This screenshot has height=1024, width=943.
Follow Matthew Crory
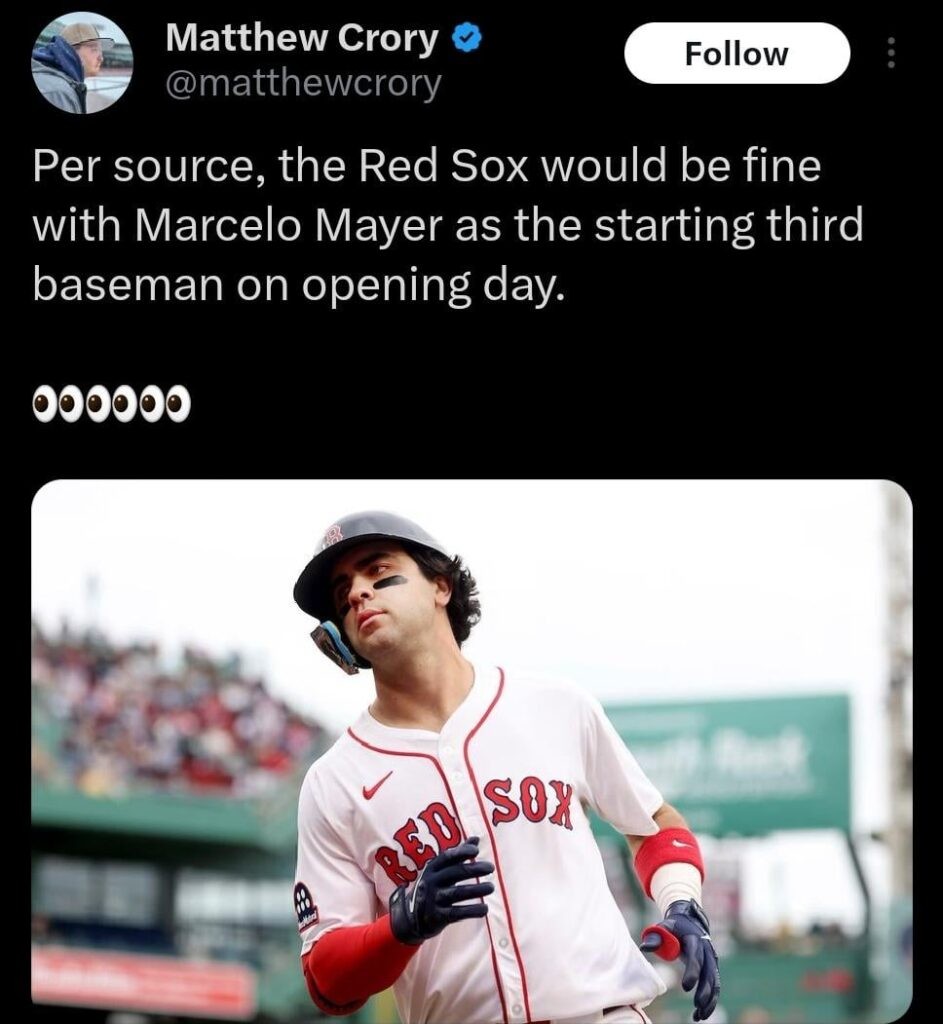coord(737,54)
